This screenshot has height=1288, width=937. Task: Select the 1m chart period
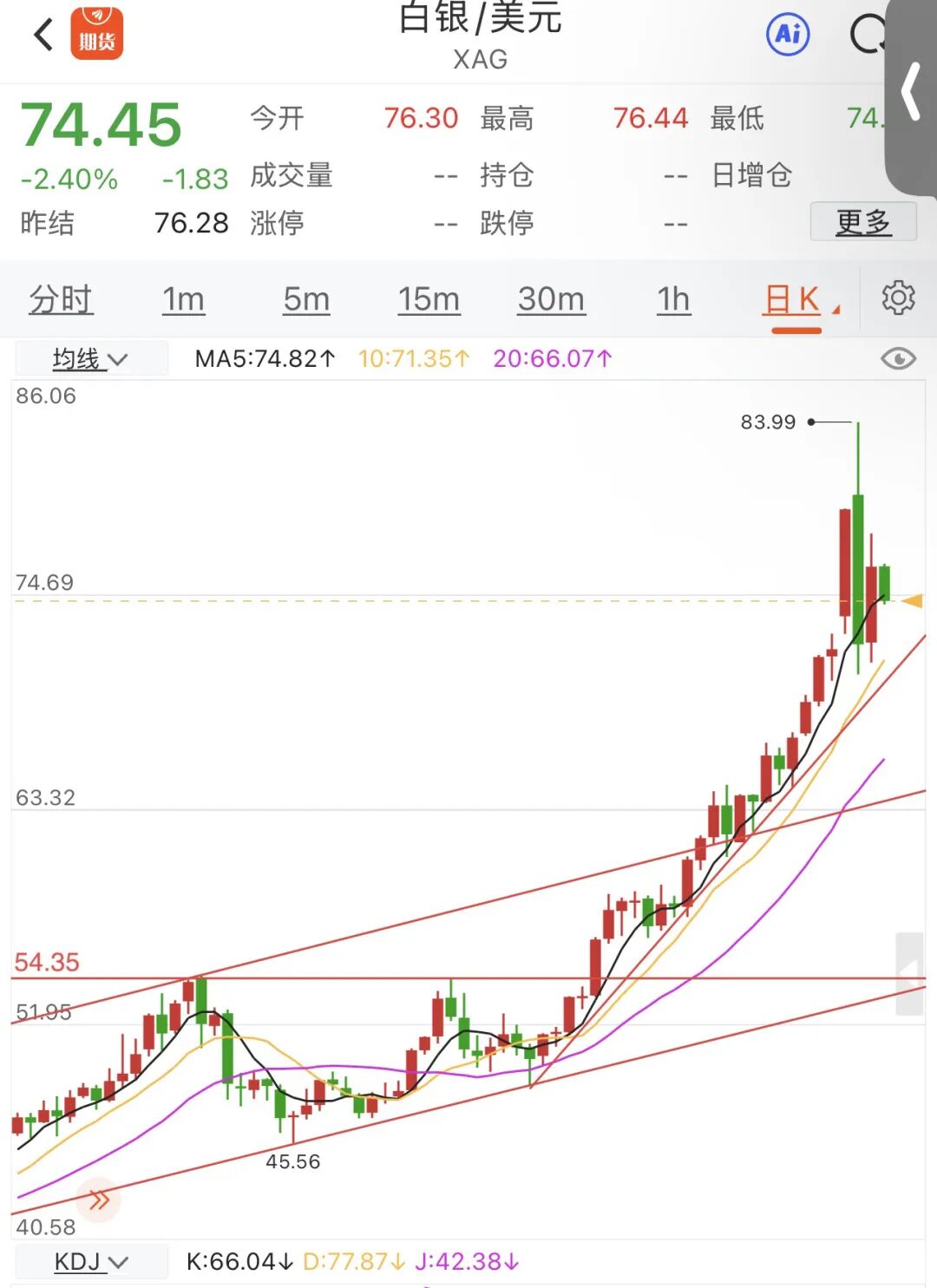183,299
